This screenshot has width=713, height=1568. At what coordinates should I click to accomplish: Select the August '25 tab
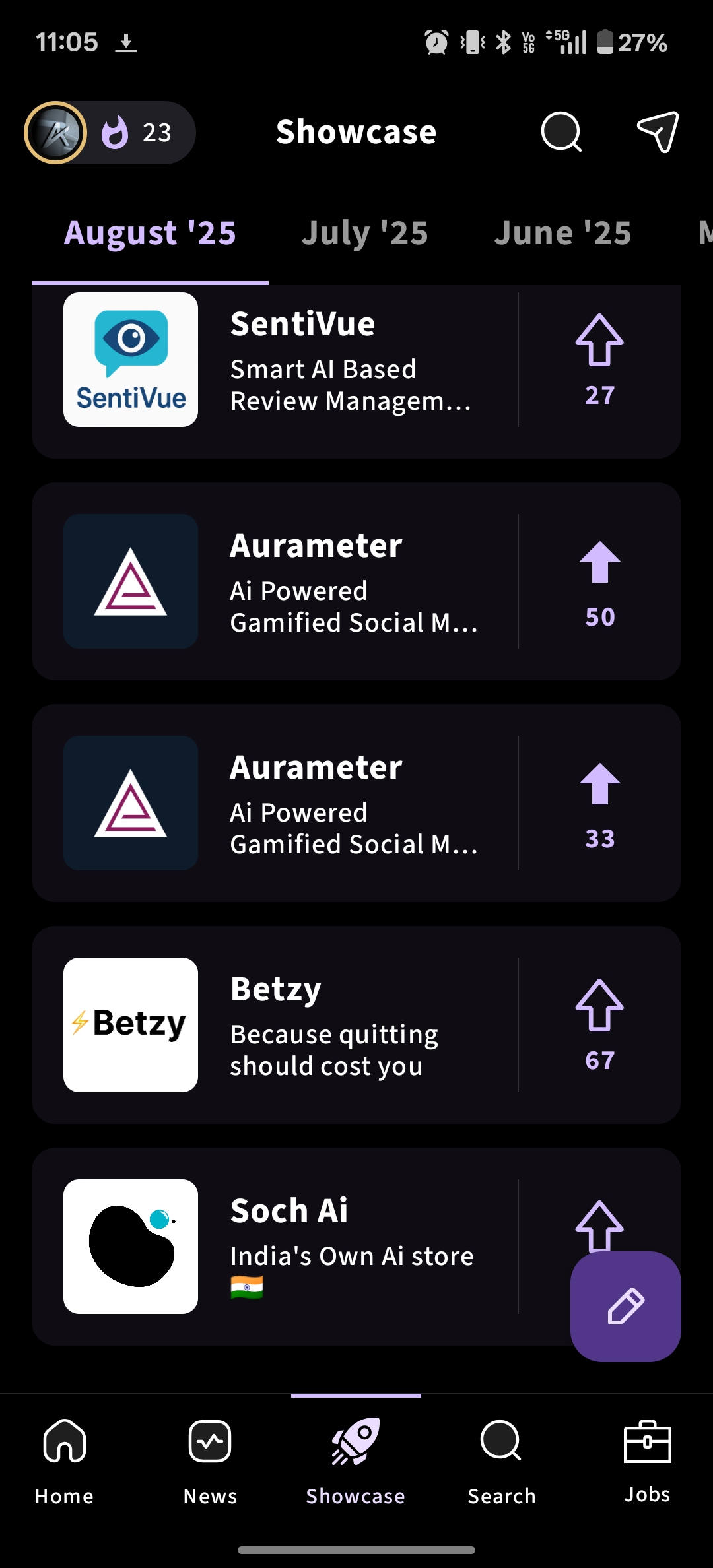(x=150, y=234)
